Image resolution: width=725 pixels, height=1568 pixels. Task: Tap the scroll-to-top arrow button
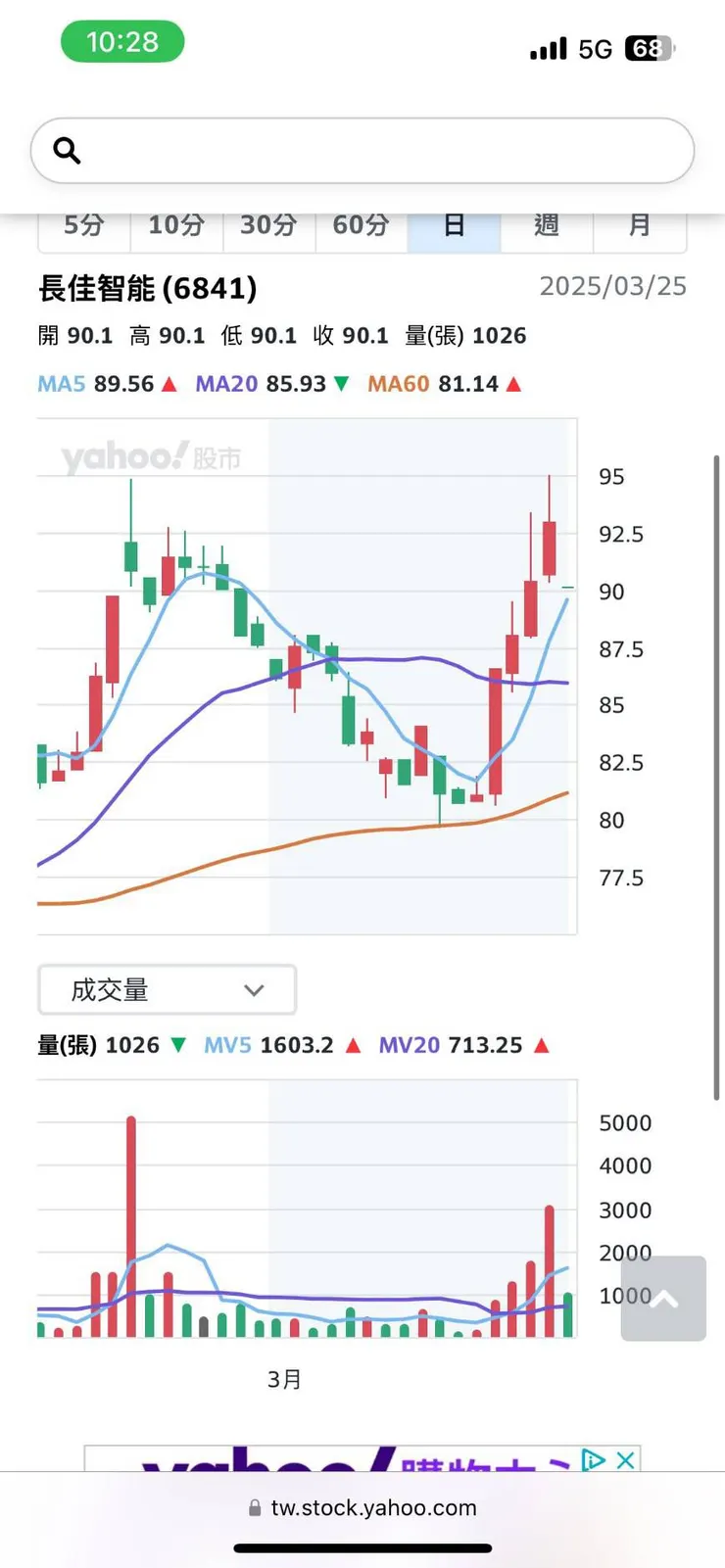663,1300
